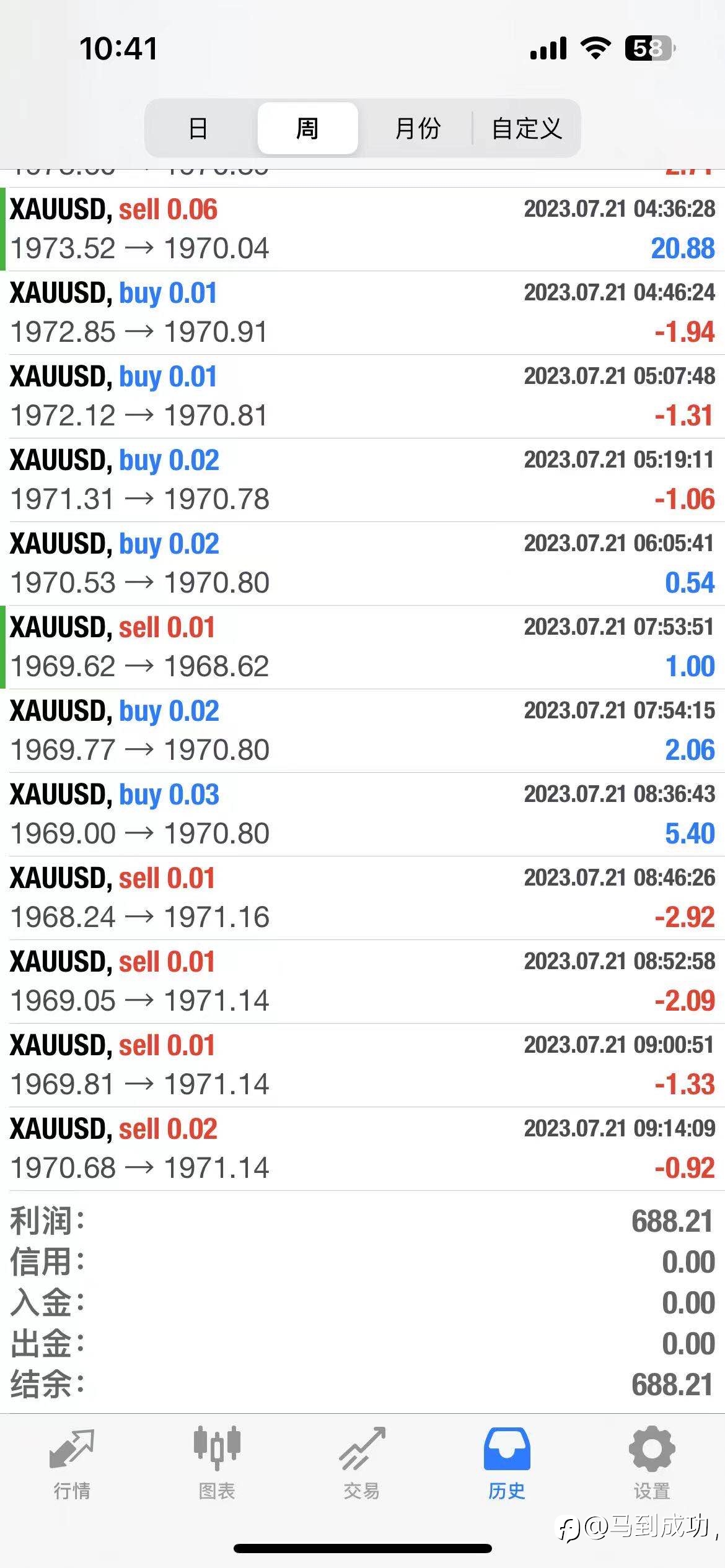Image resolution: width=725 pixels, height=1568 pixels.
Task: Switch to the 月份 period tab
Action: click(x=417, y=128)
